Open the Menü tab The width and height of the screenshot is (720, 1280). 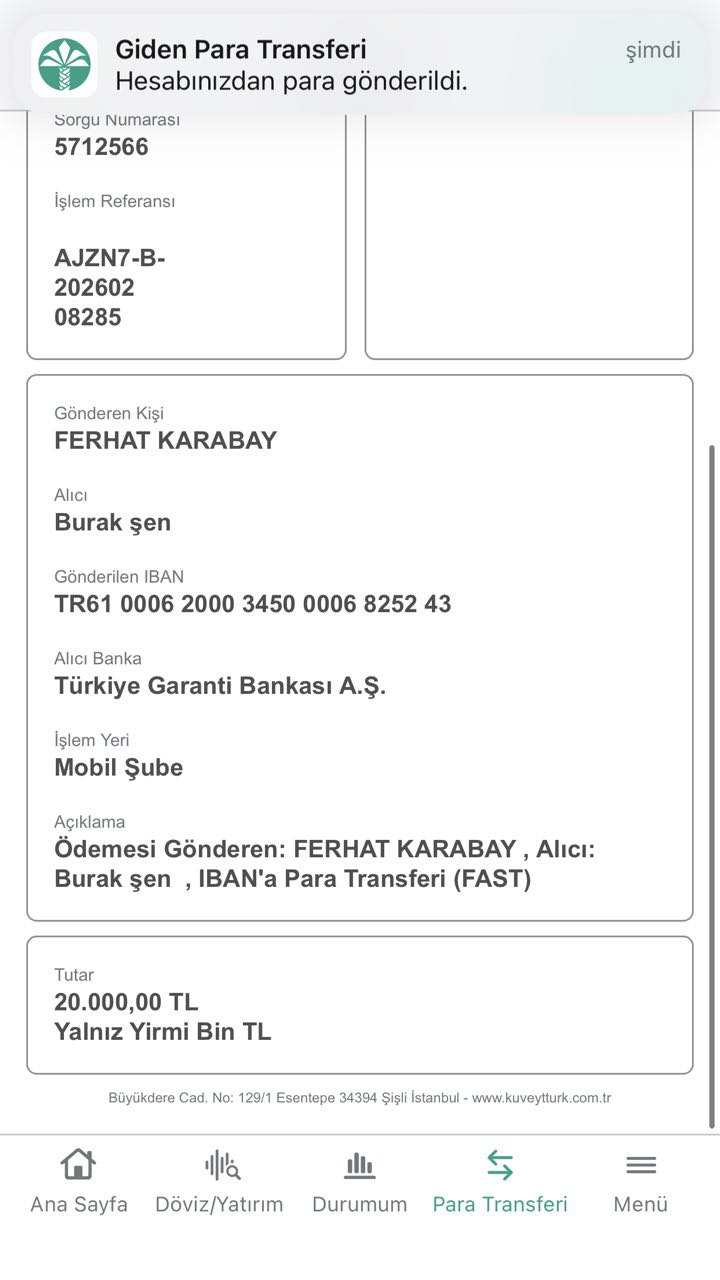pyautogui.click(x=641, y=1182)
